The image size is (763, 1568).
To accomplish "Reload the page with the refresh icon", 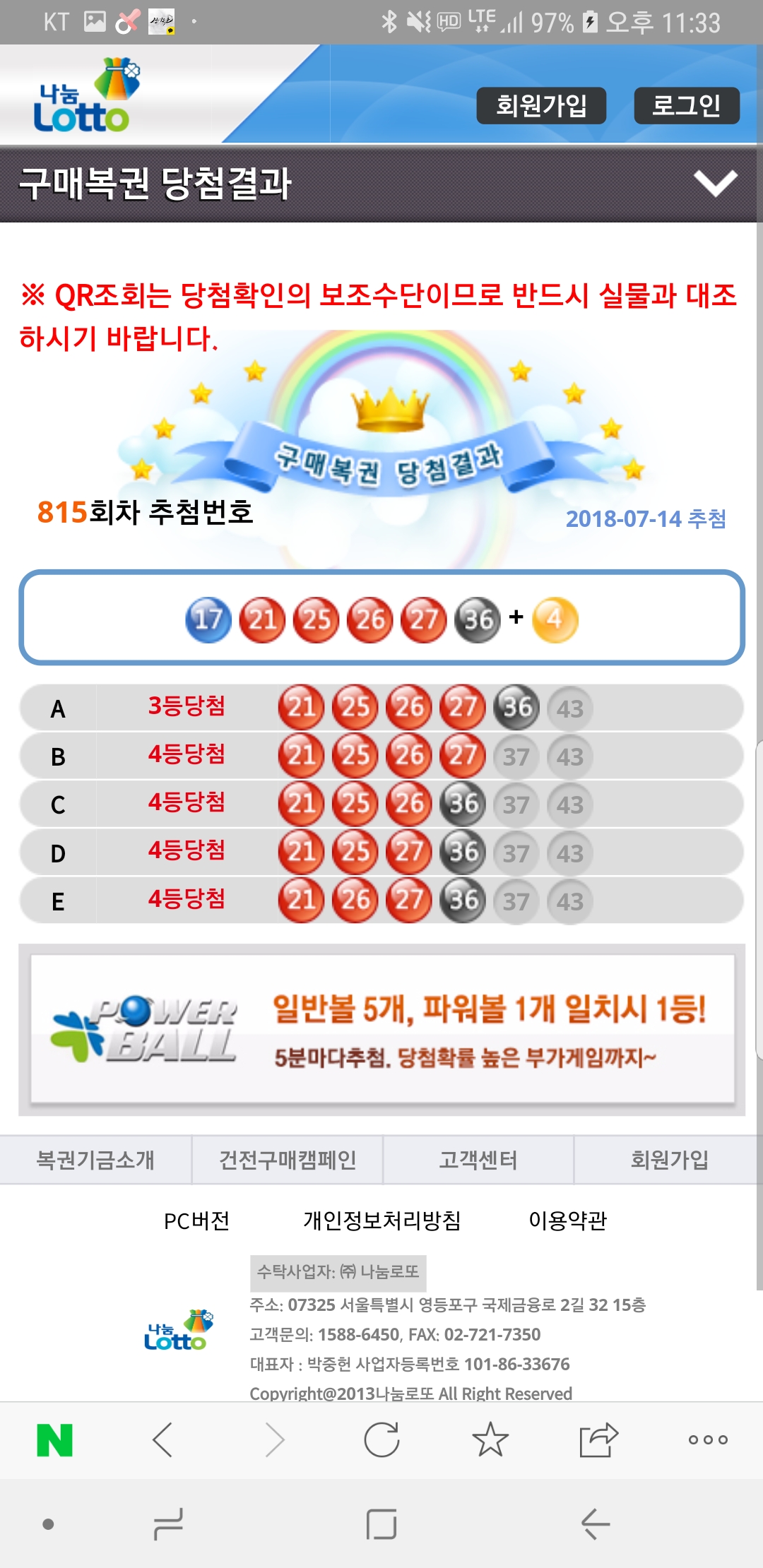I will (x=381, y=1440).
